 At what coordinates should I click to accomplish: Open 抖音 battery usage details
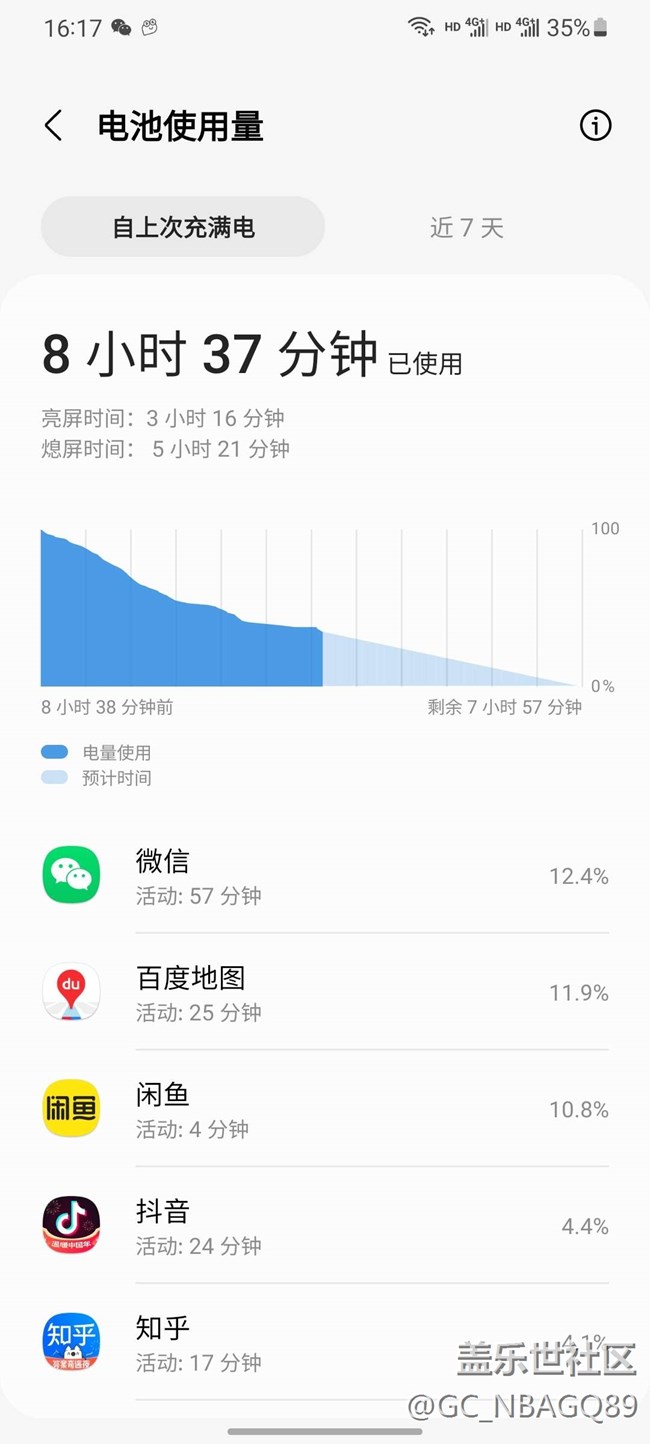pos(325,1226)
